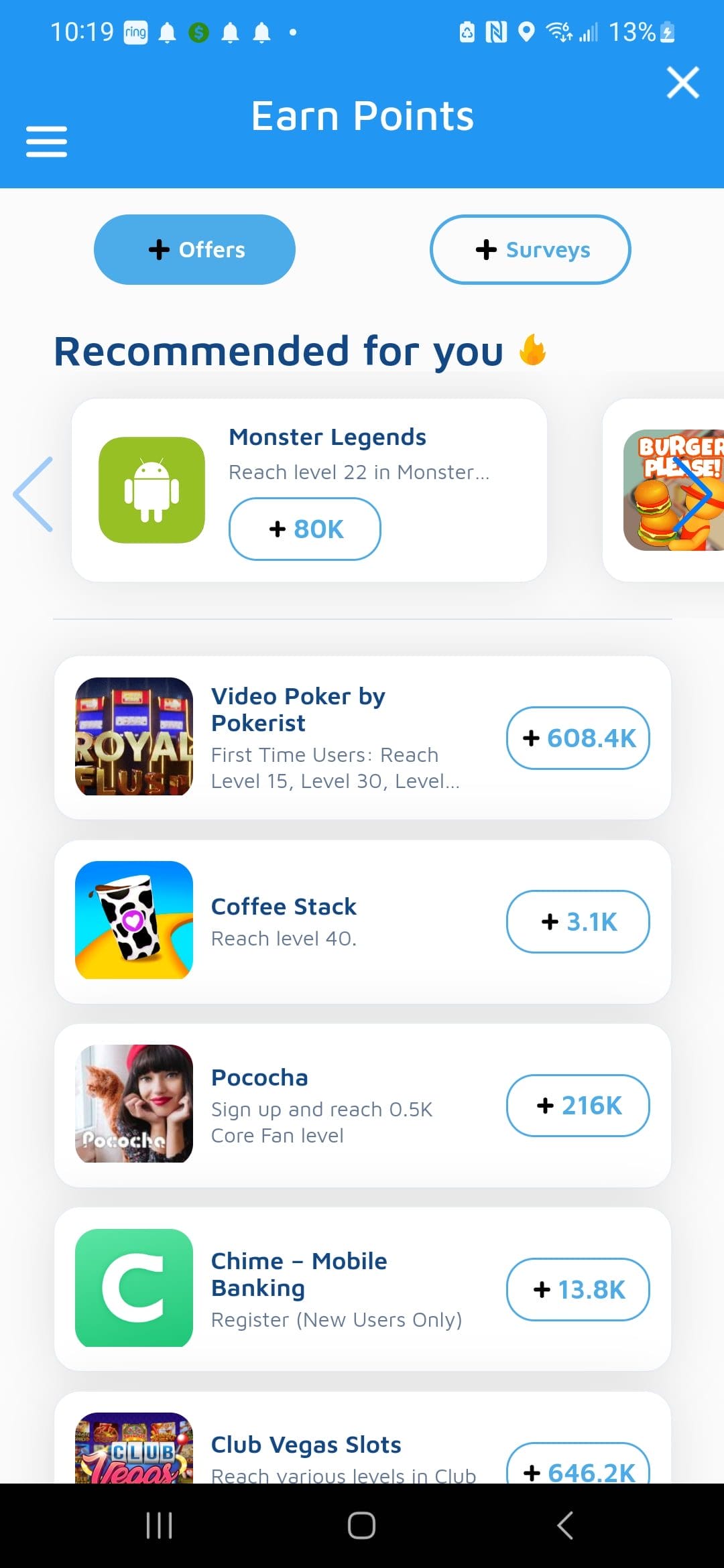Tap the +13.8K points button
This screenshot has height=1568, width=724.
point(578,1289)
